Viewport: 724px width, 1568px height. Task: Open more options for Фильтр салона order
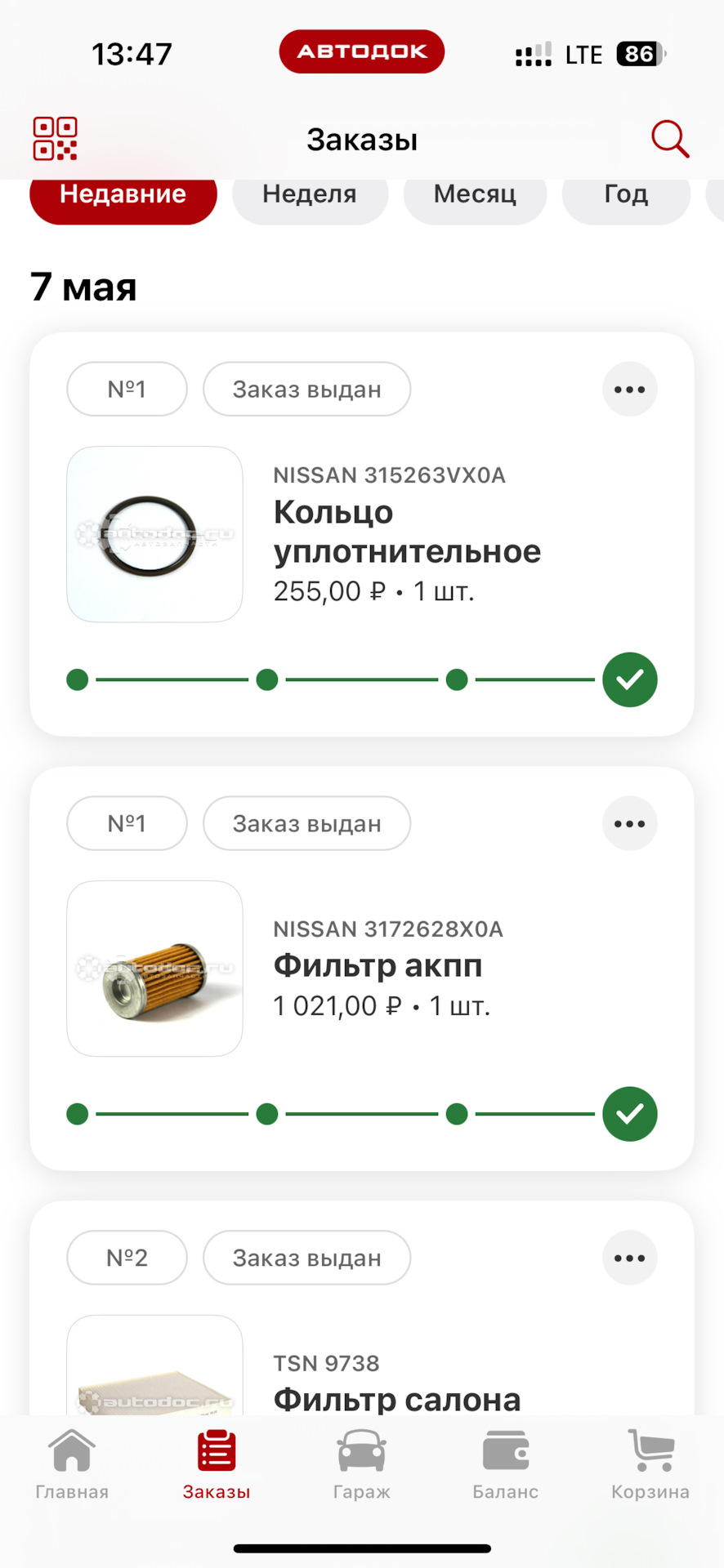pos(629,1258)
